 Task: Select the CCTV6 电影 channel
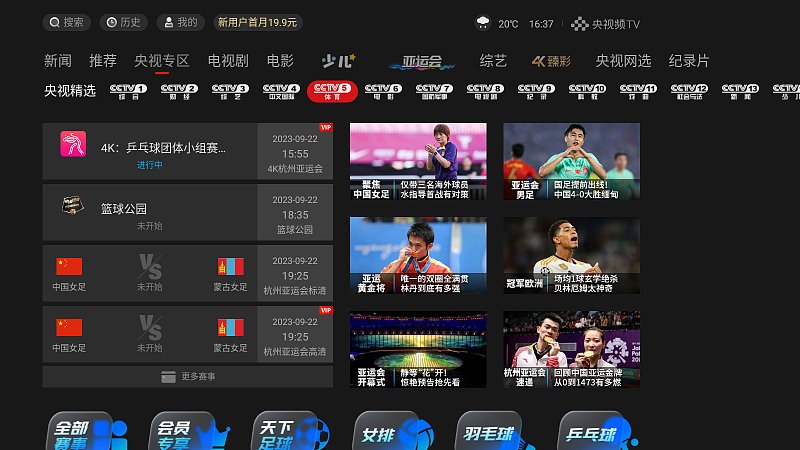(383, 92)
